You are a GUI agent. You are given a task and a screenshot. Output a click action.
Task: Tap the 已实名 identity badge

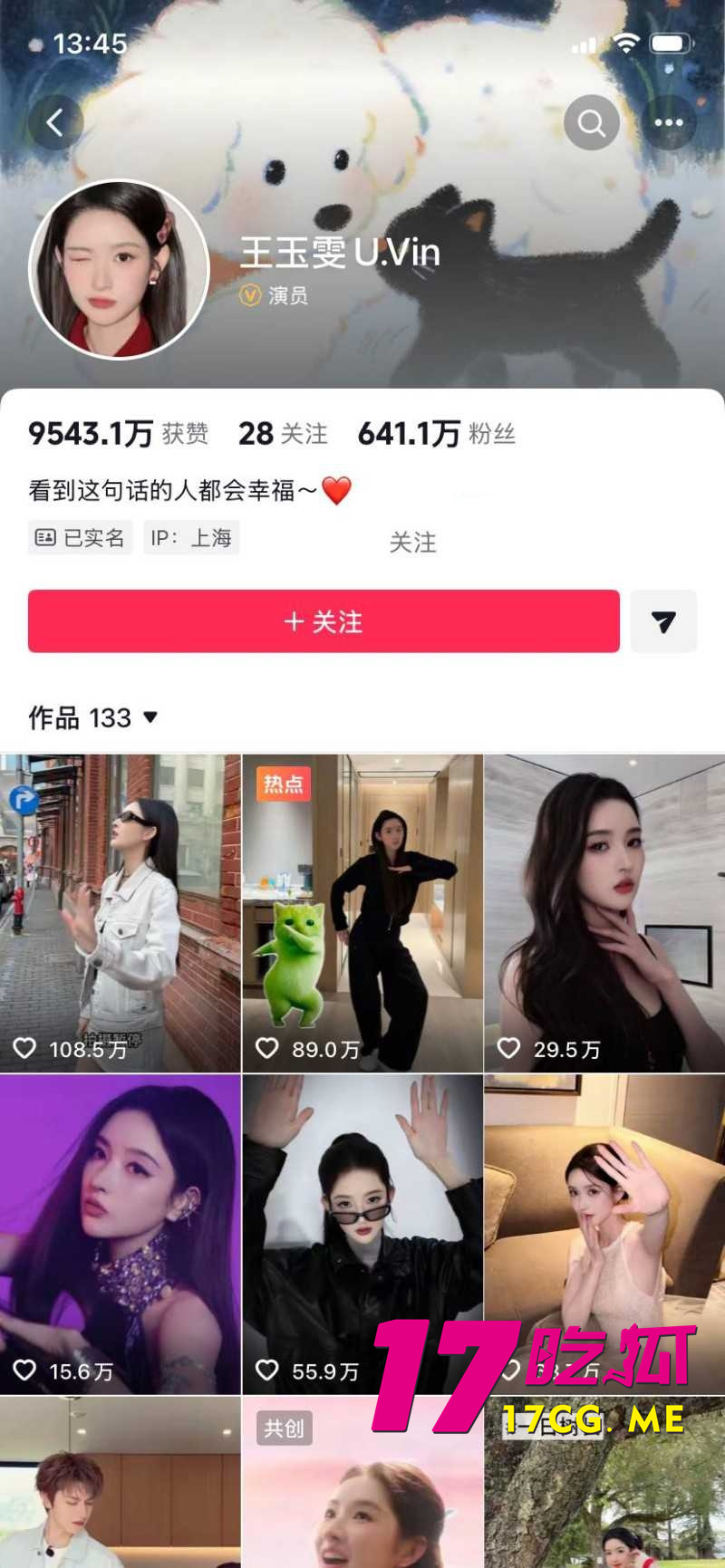80,537
